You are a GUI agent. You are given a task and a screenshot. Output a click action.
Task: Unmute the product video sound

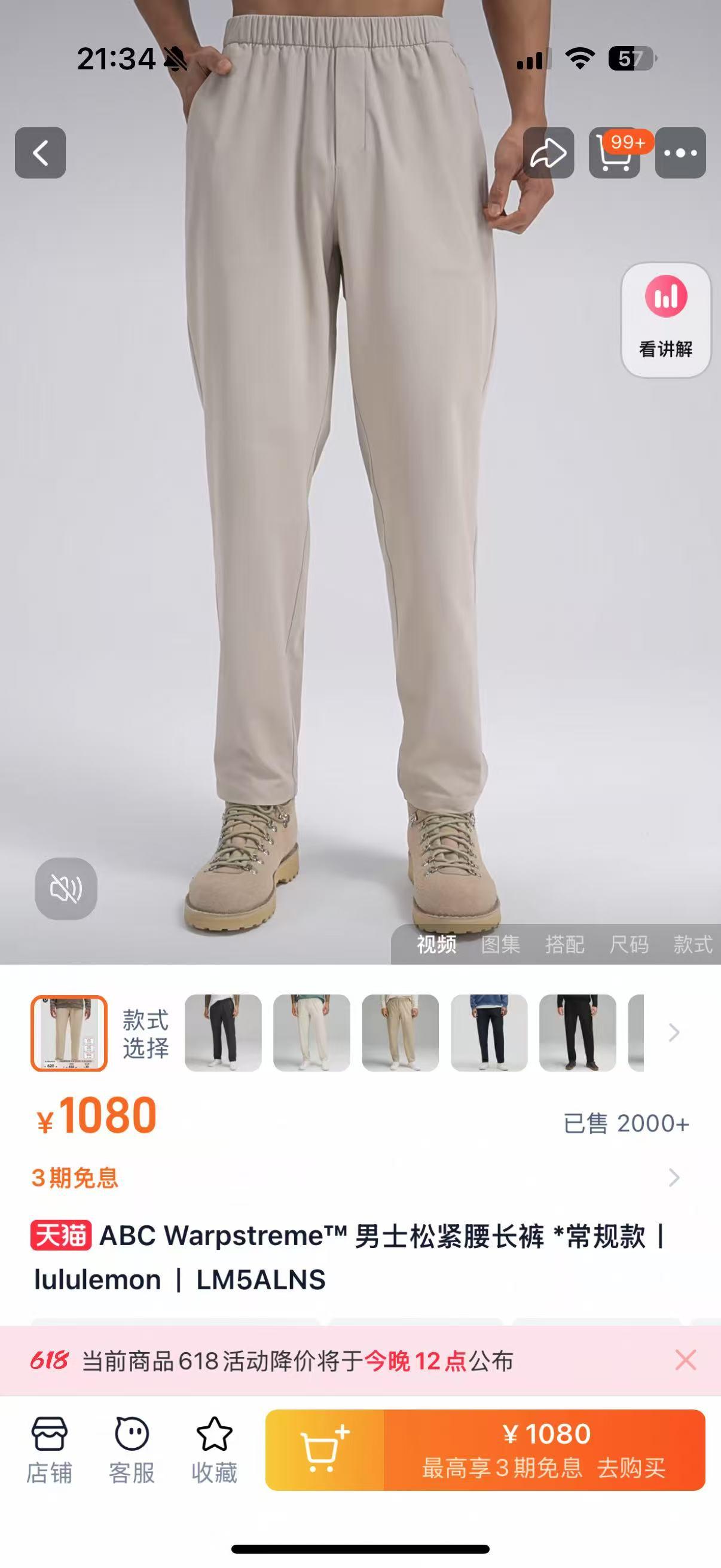(x=66, y=889)
